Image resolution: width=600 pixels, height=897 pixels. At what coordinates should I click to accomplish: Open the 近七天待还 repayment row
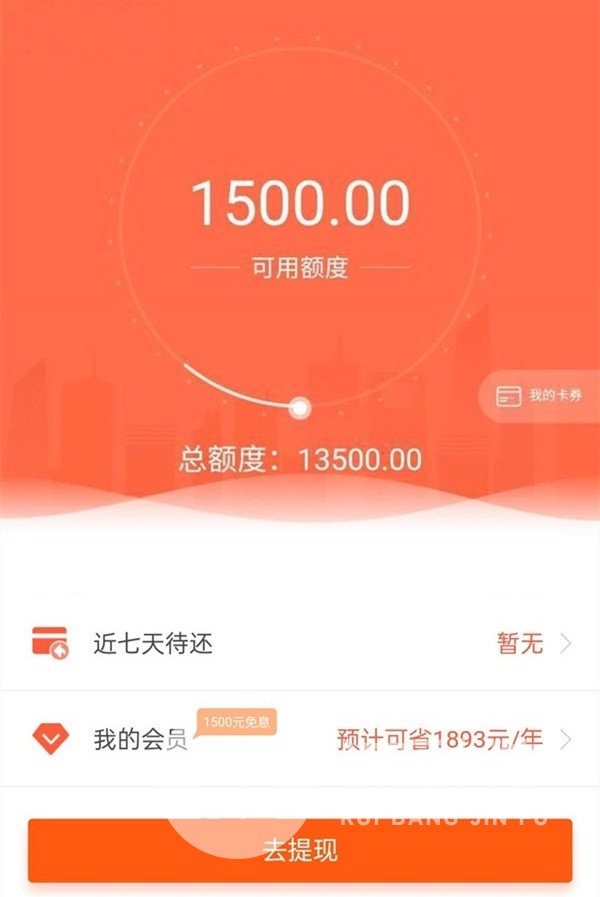[300, 643]
